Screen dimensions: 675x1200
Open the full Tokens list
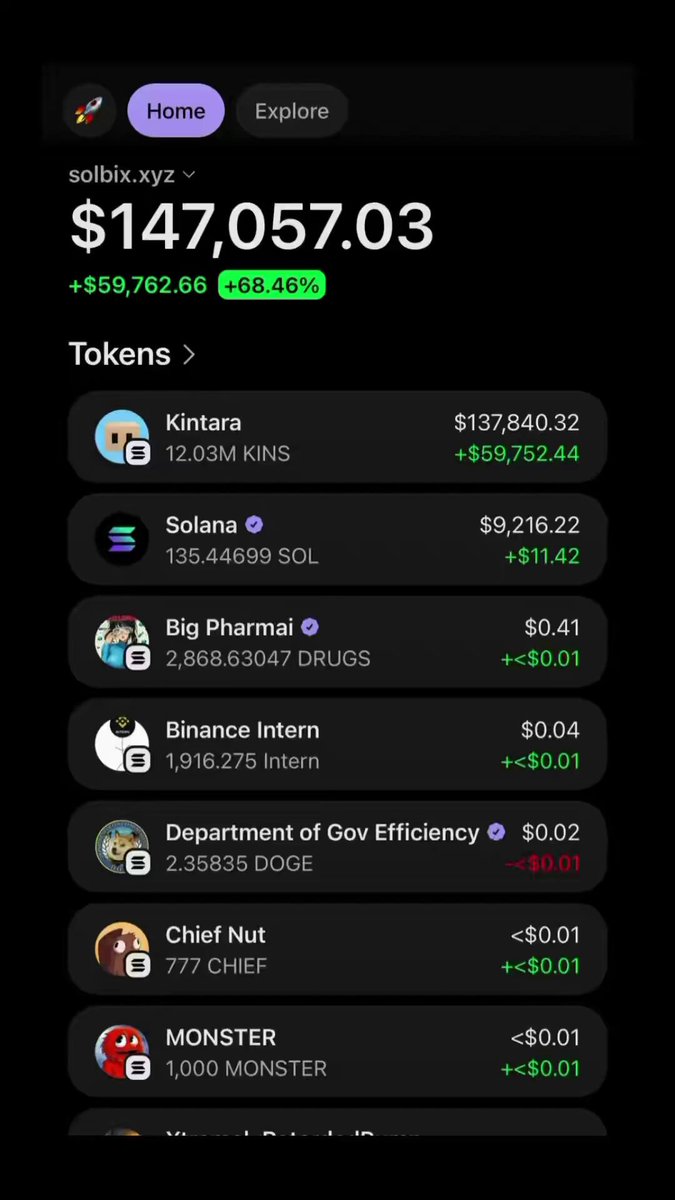click(132, 353)
